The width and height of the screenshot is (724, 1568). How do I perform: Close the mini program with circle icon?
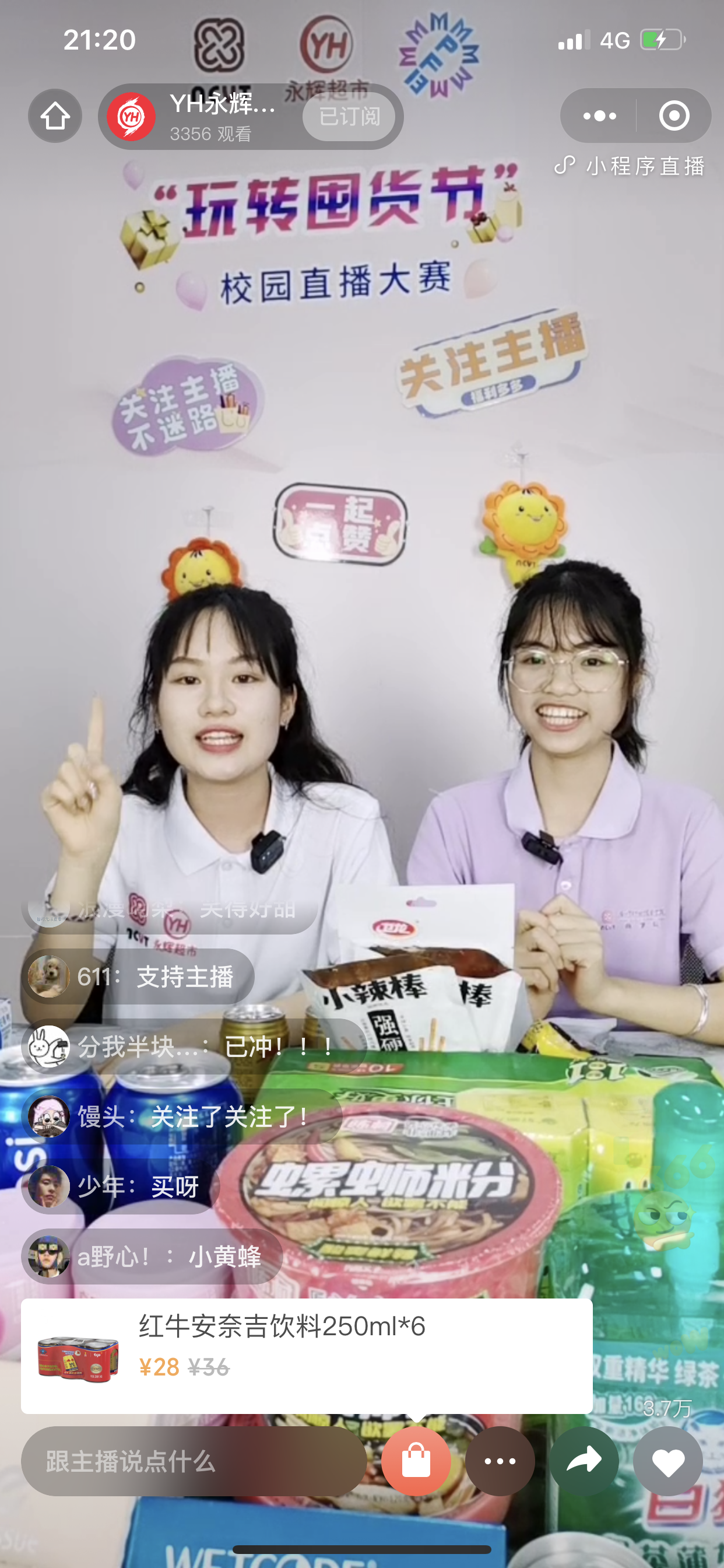tap(673, 116)
